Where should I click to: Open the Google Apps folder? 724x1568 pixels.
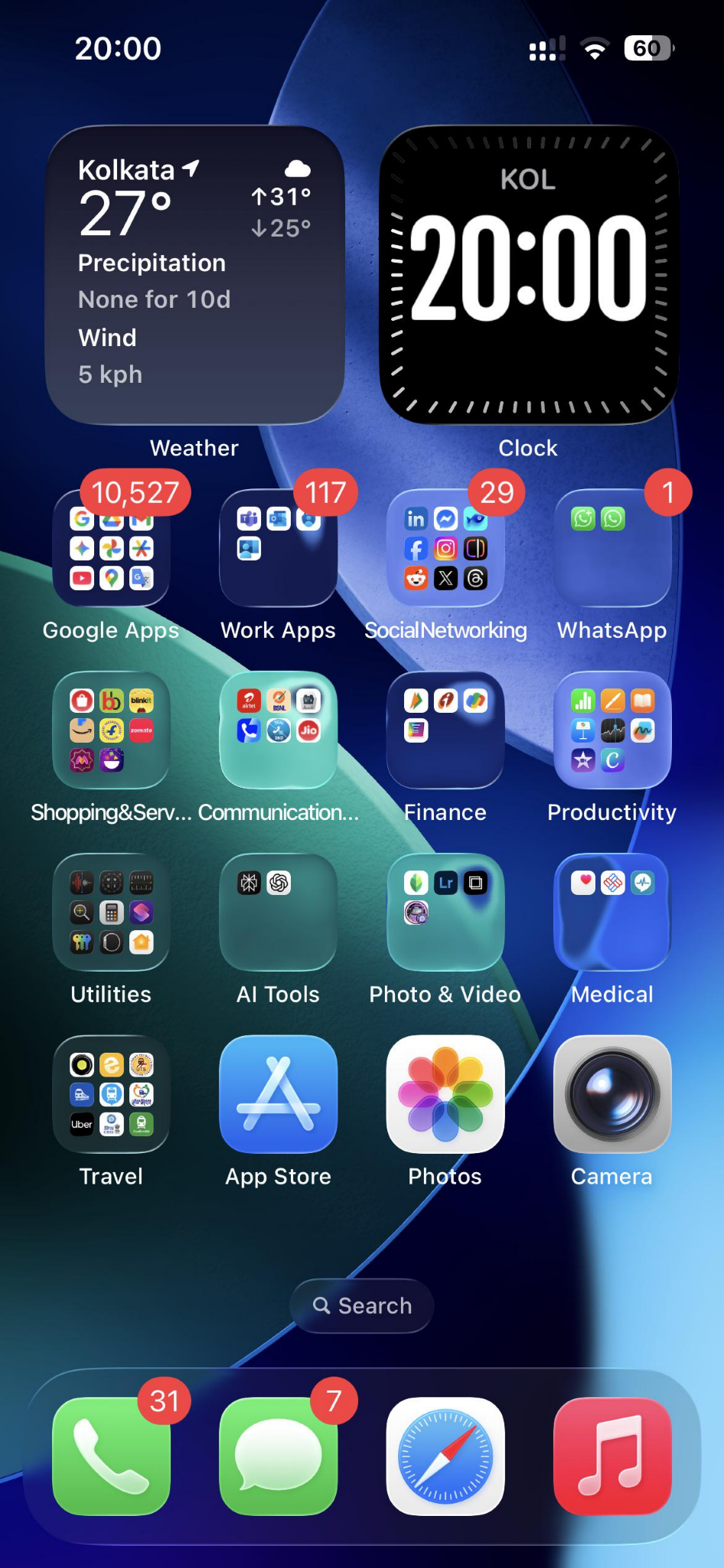click(x=111, y=548)
